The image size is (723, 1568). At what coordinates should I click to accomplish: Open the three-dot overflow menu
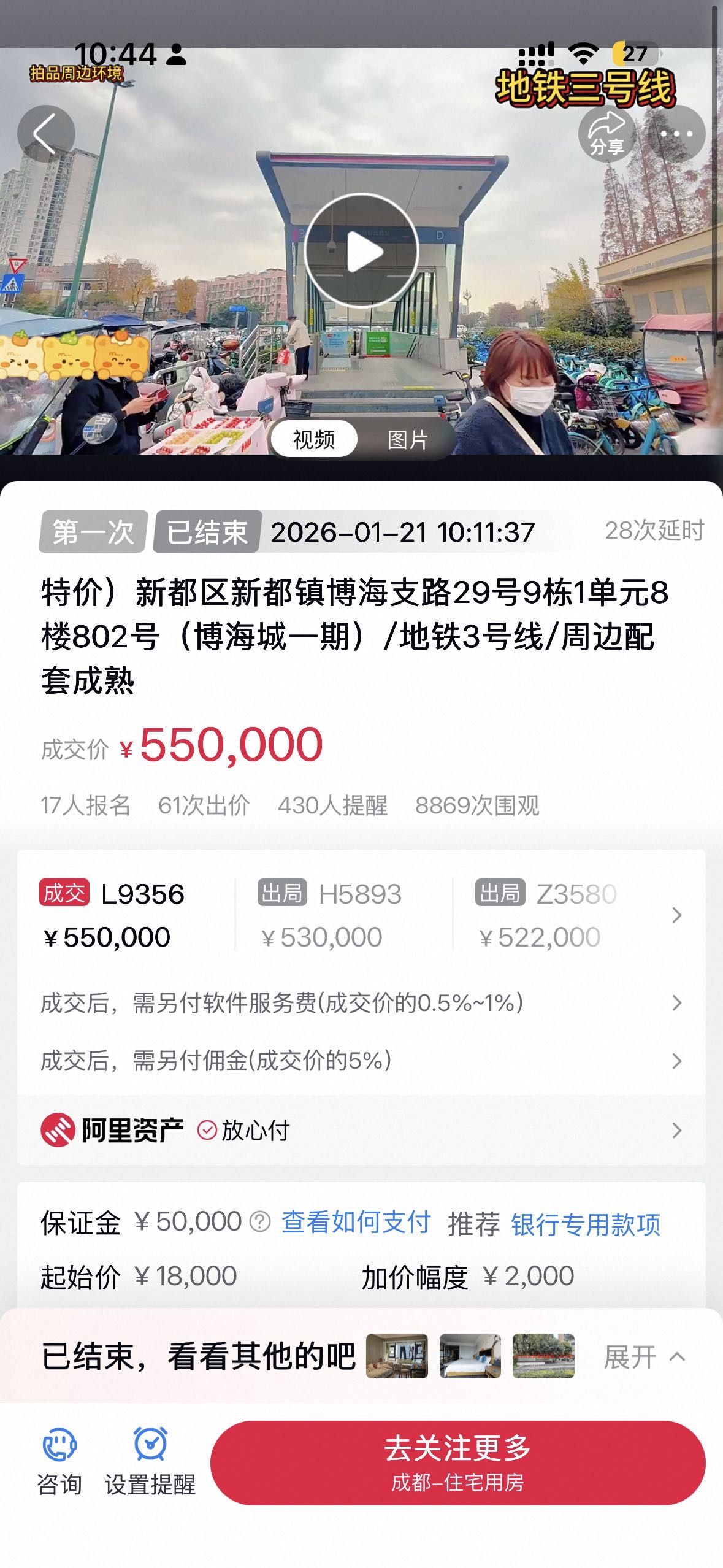tap(676, 134)
